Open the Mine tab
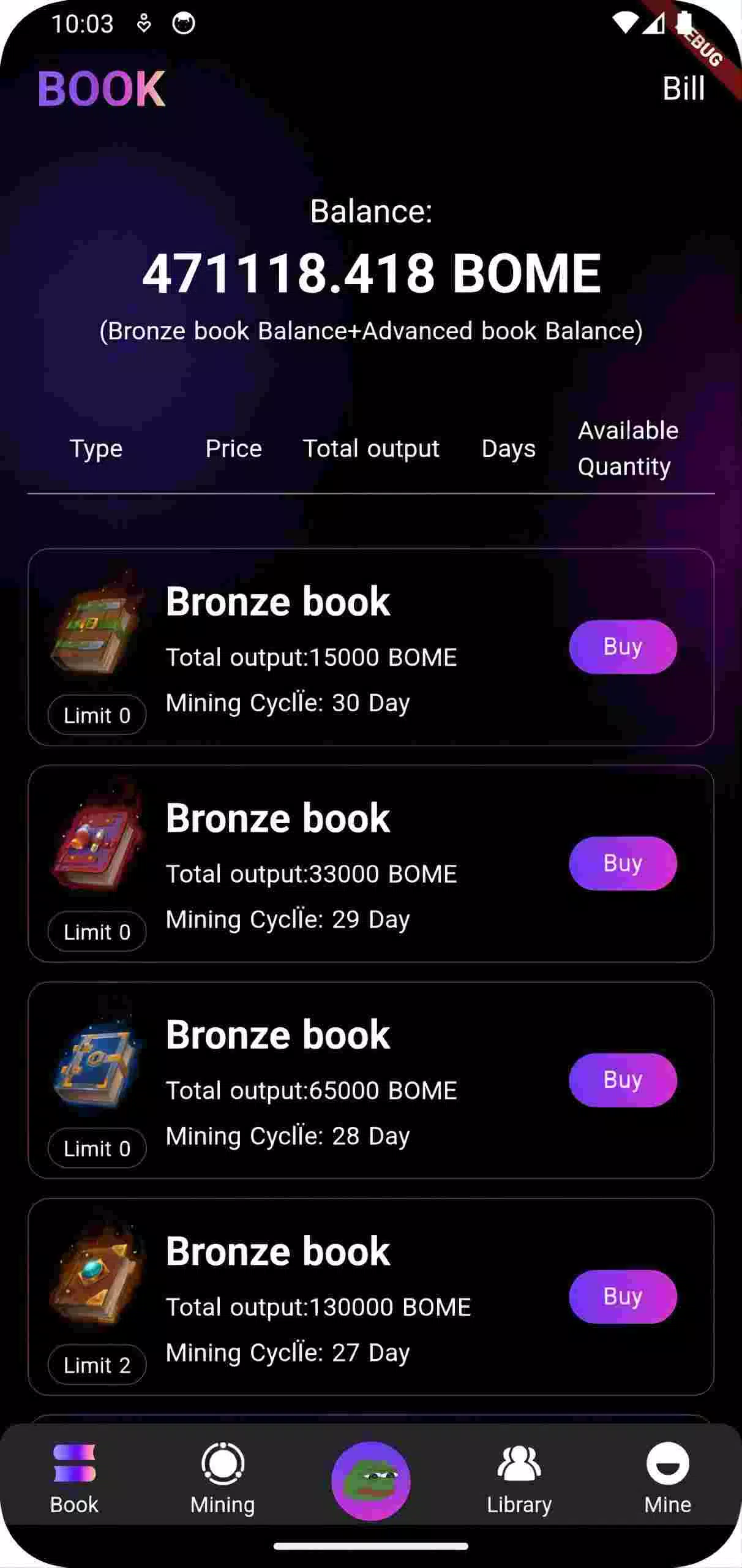 [667, 1479]
